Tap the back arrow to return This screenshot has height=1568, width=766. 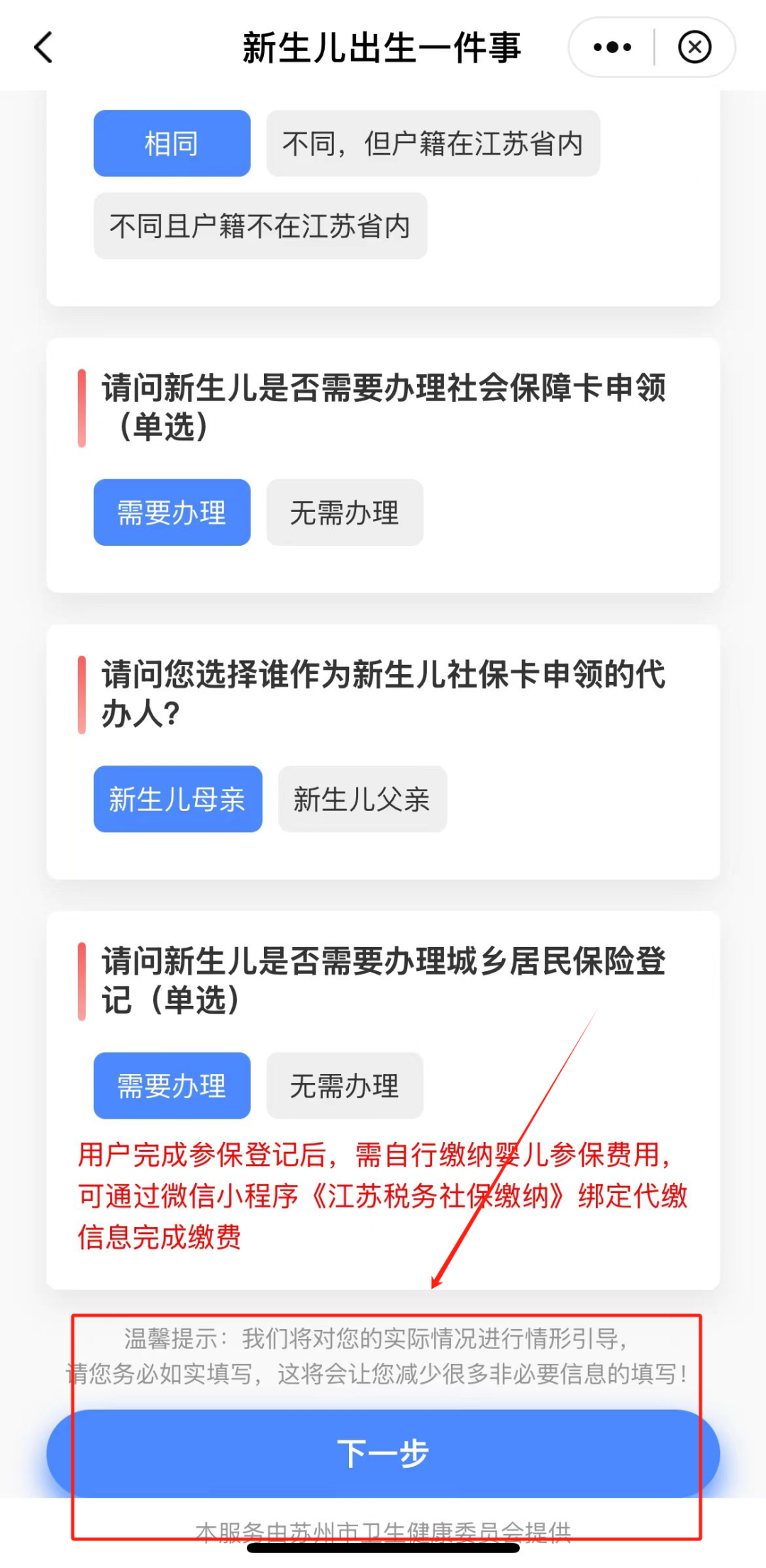(x=43, y=47)
